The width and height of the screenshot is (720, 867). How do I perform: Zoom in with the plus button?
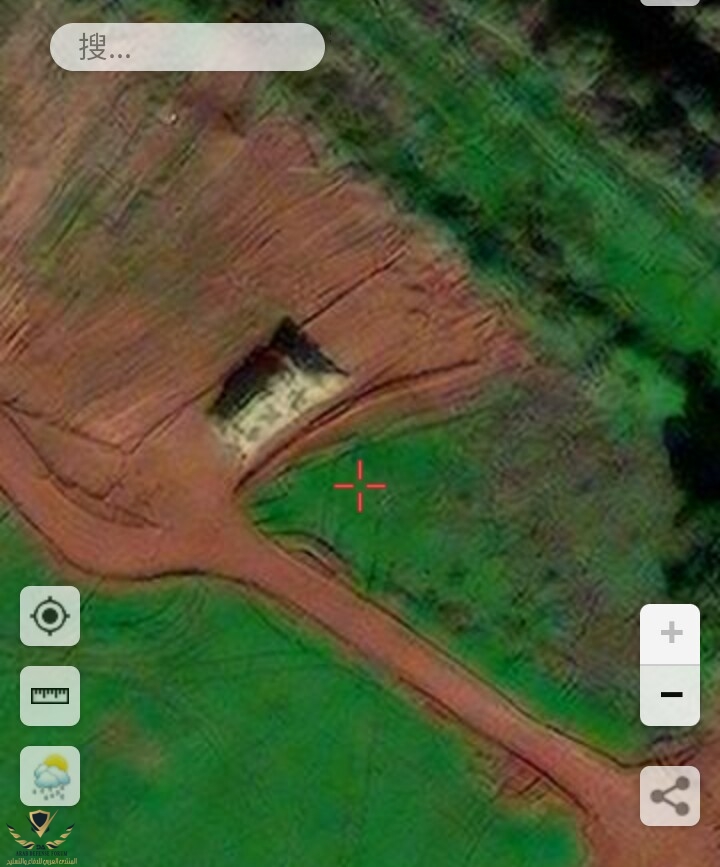click(x=670, y=634)
